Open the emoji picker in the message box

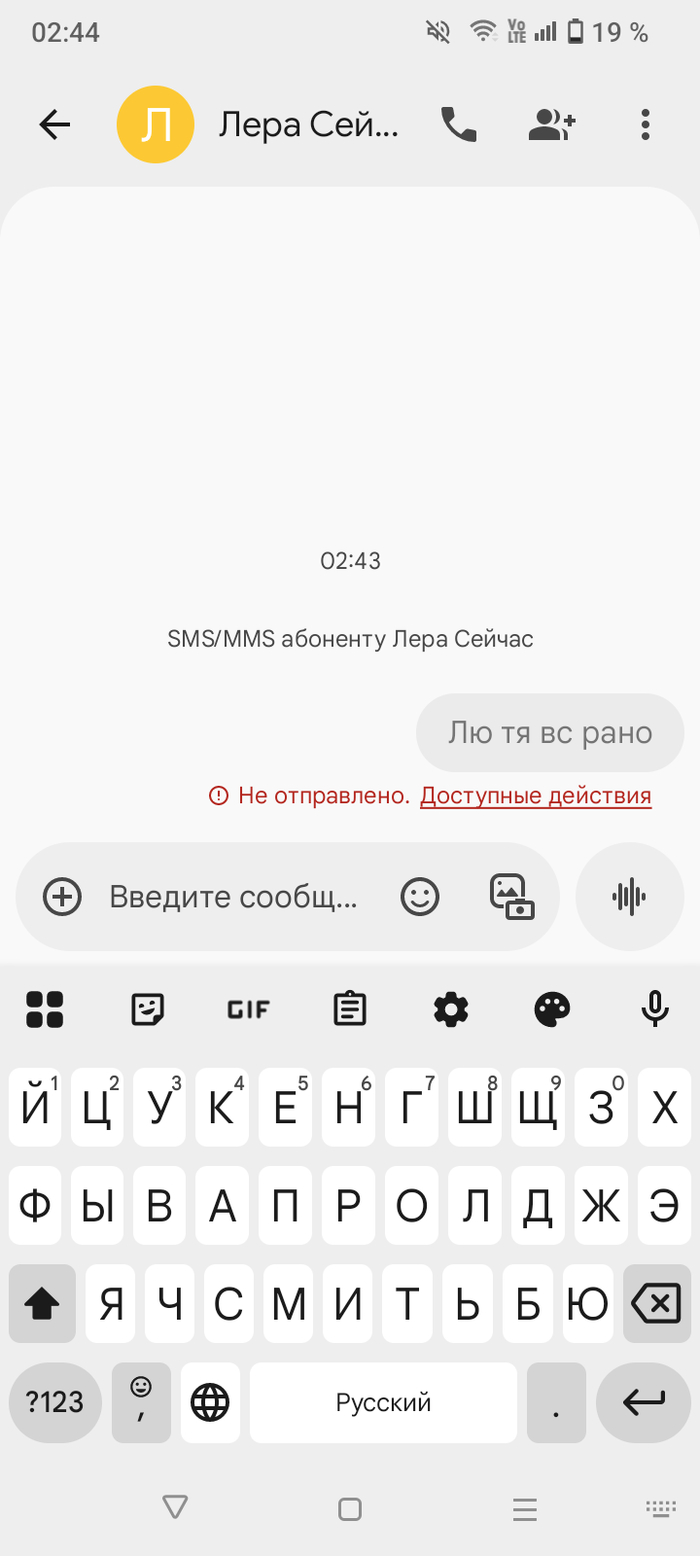click(420, 896)
